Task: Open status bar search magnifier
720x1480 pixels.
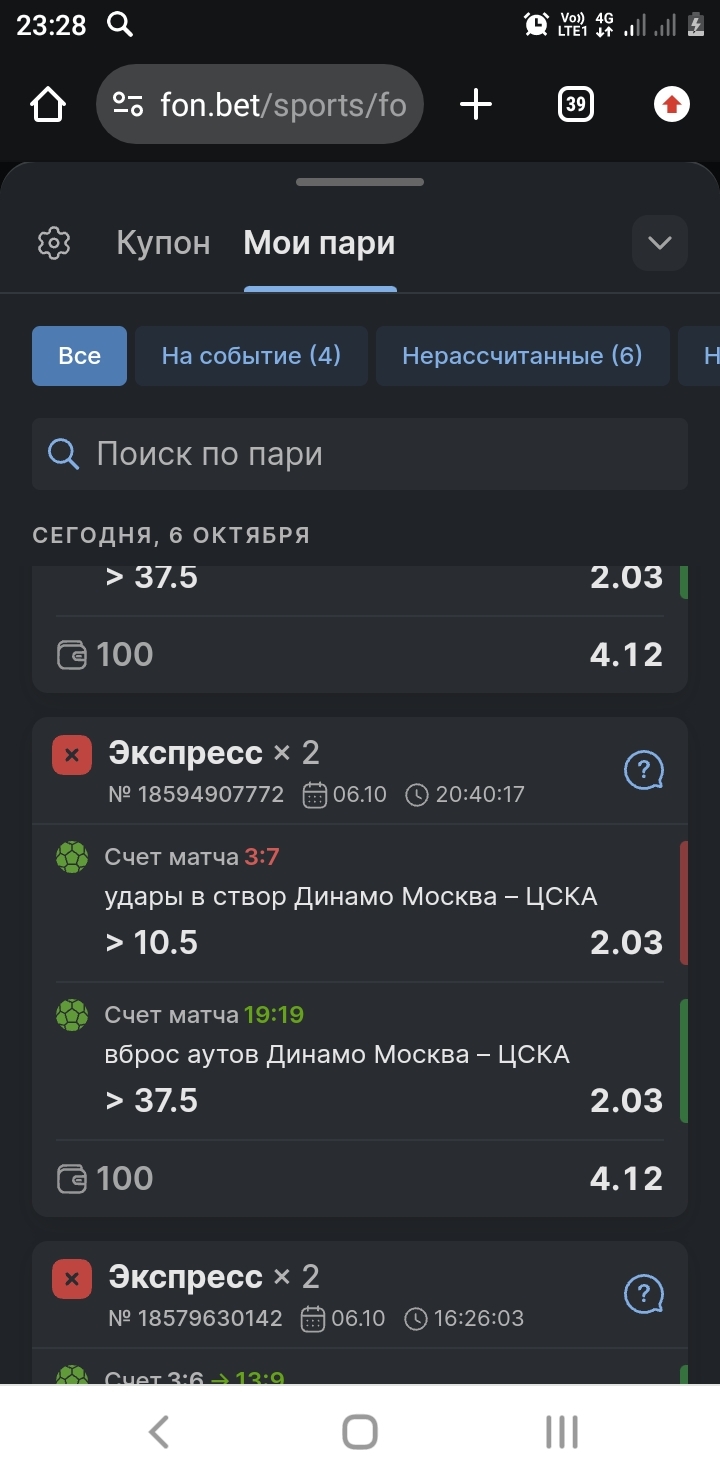Action: pos(120,25)
